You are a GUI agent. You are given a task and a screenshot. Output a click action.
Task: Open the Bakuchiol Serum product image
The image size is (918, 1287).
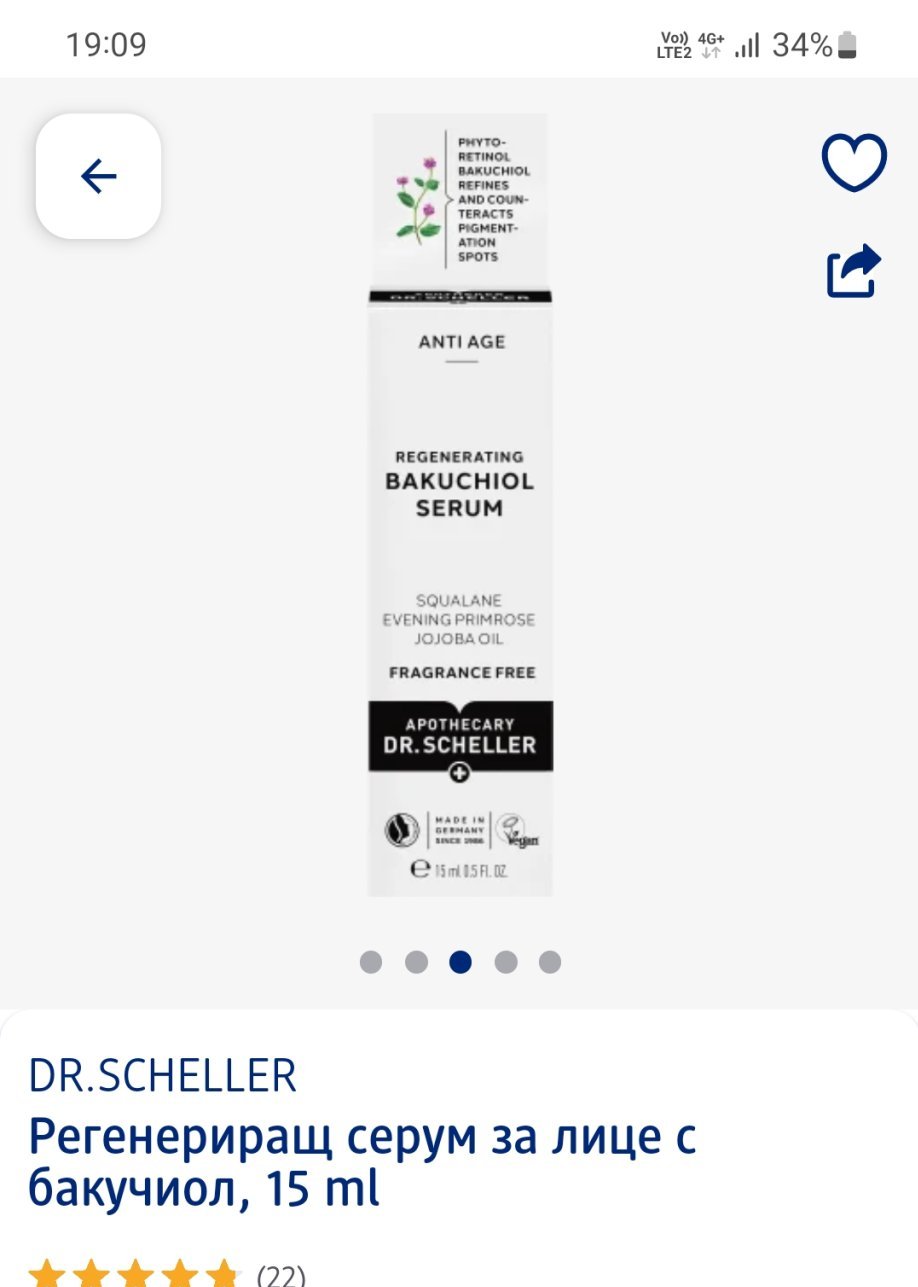pyautogui.click(x=460, y=505)
